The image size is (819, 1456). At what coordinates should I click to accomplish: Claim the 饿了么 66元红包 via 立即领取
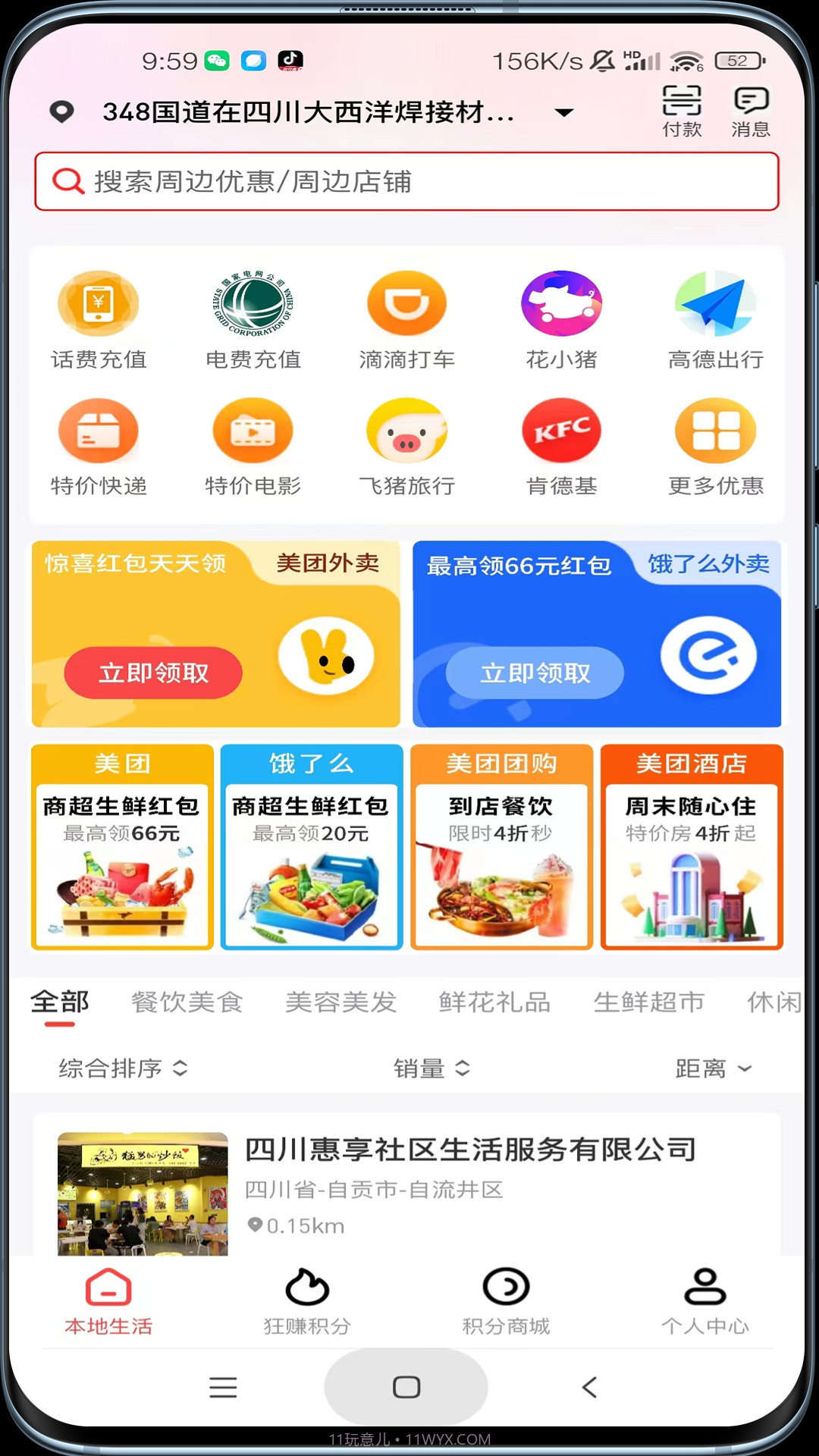tap(533, 673)
